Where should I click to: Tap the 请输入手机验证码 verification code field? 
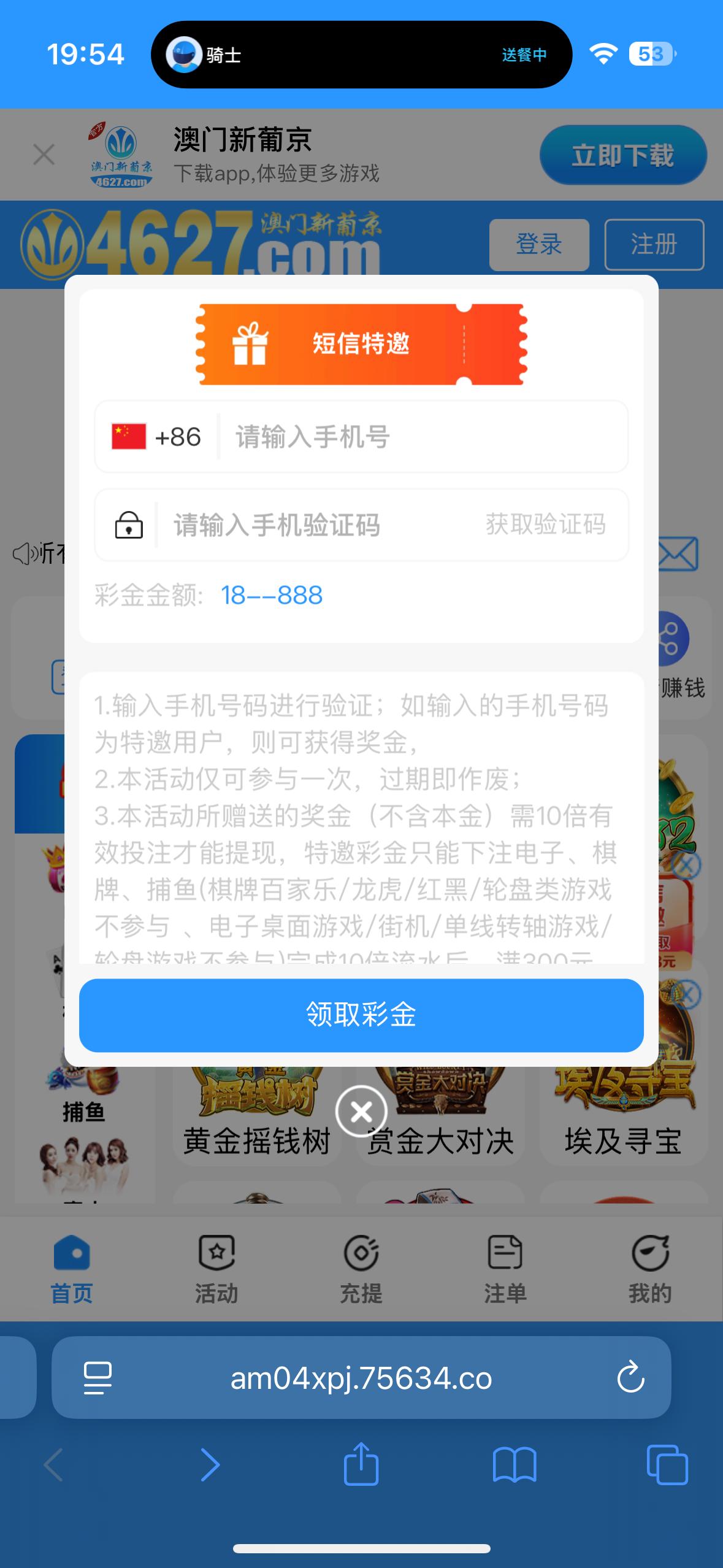(319, 526)
